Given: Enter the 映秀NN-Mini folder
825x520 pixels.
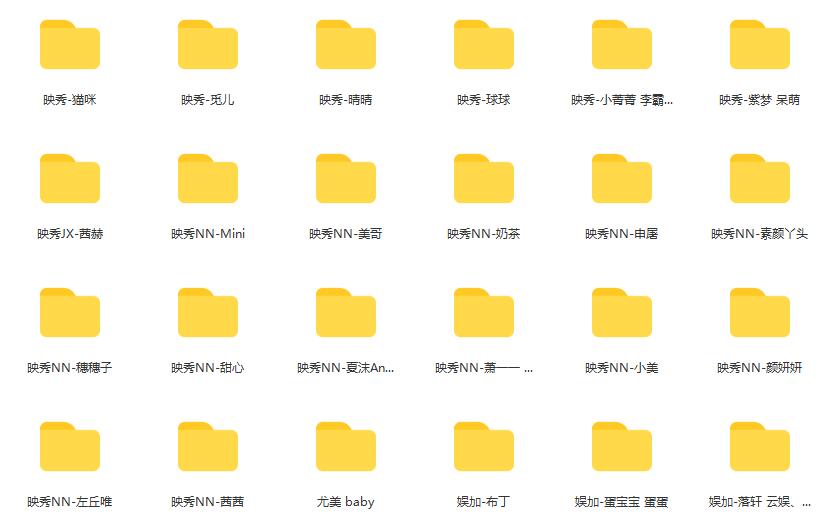Looking at the screenshot, I should point(208,179).
